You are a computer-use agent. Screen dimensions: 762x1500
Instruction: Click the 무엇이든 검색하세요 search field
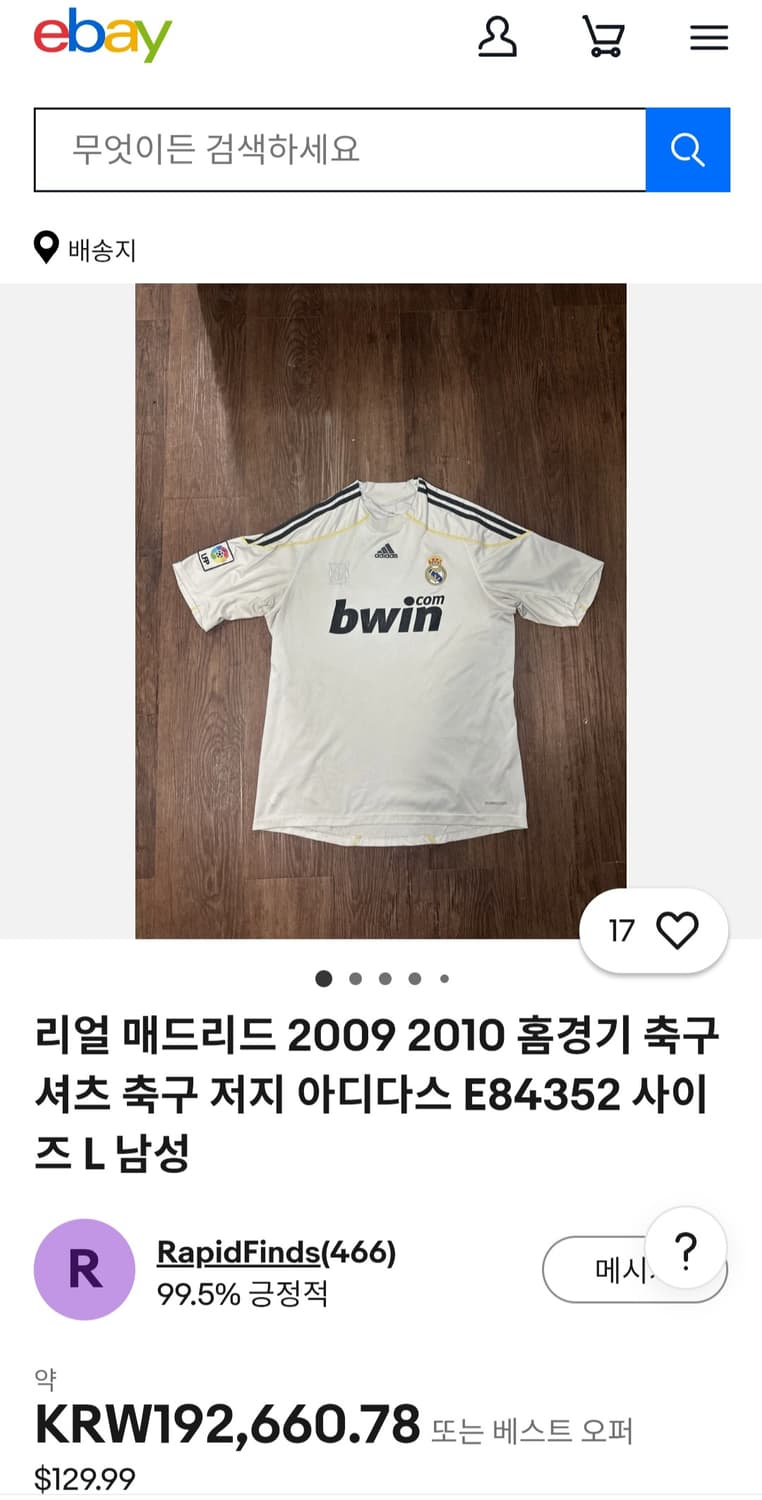coord(340,150)
